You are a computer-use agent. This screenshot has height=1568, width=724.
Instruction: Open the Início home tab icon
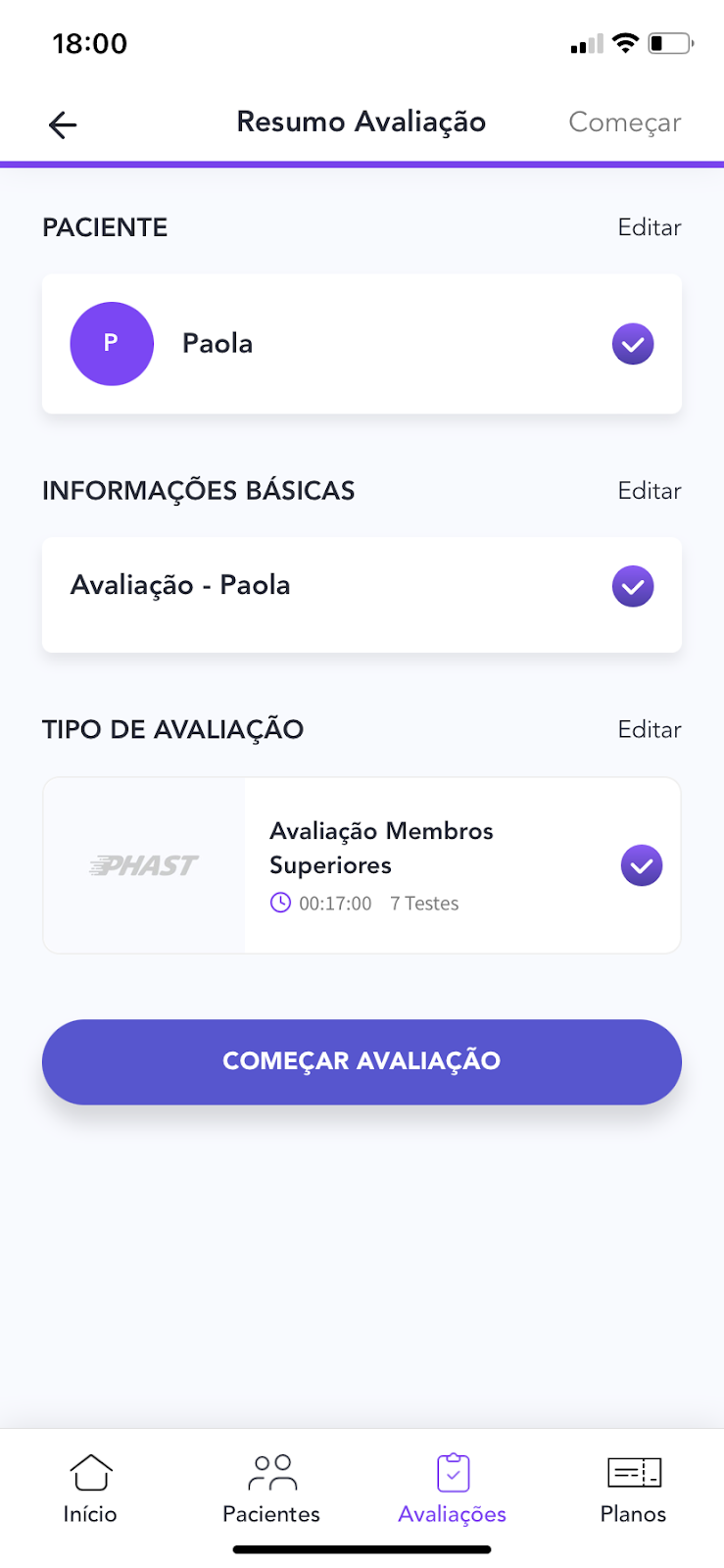(90, 1472)
